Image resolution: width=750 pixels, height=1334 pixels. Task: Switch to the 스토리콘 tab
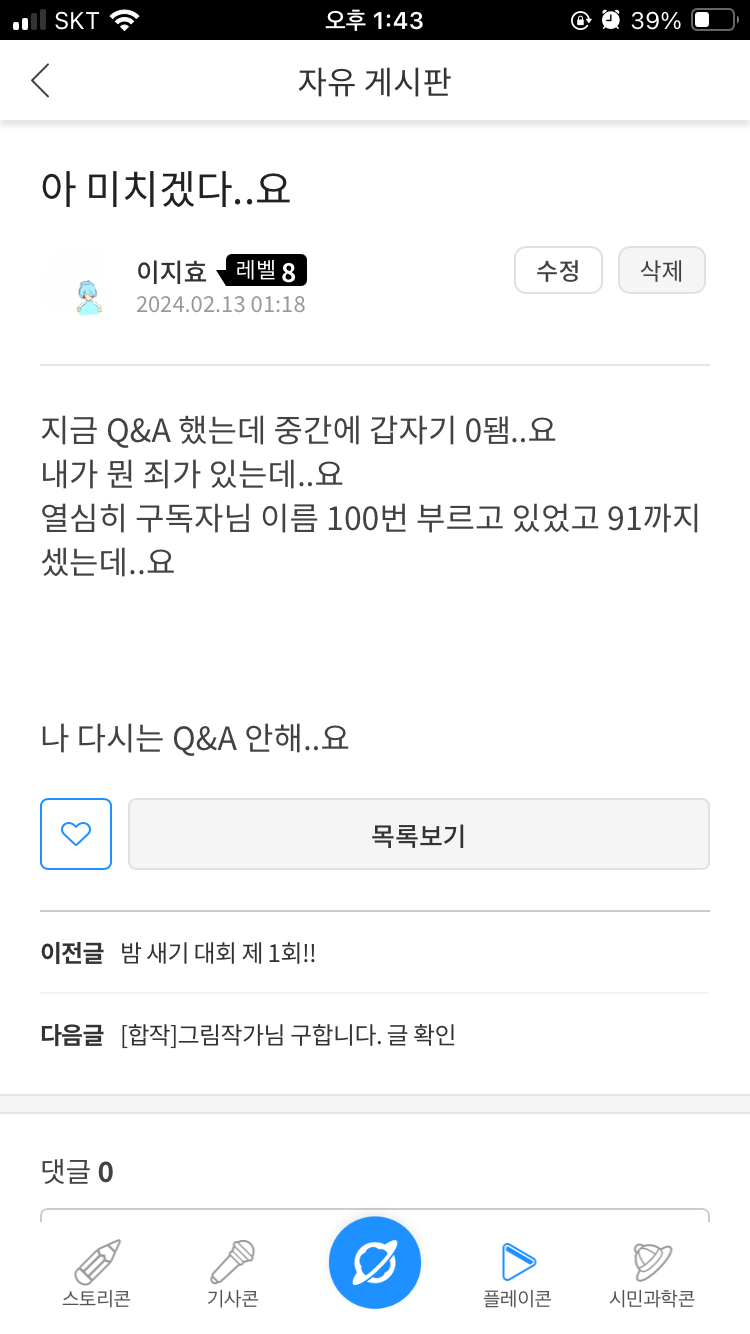point(96,1273)
